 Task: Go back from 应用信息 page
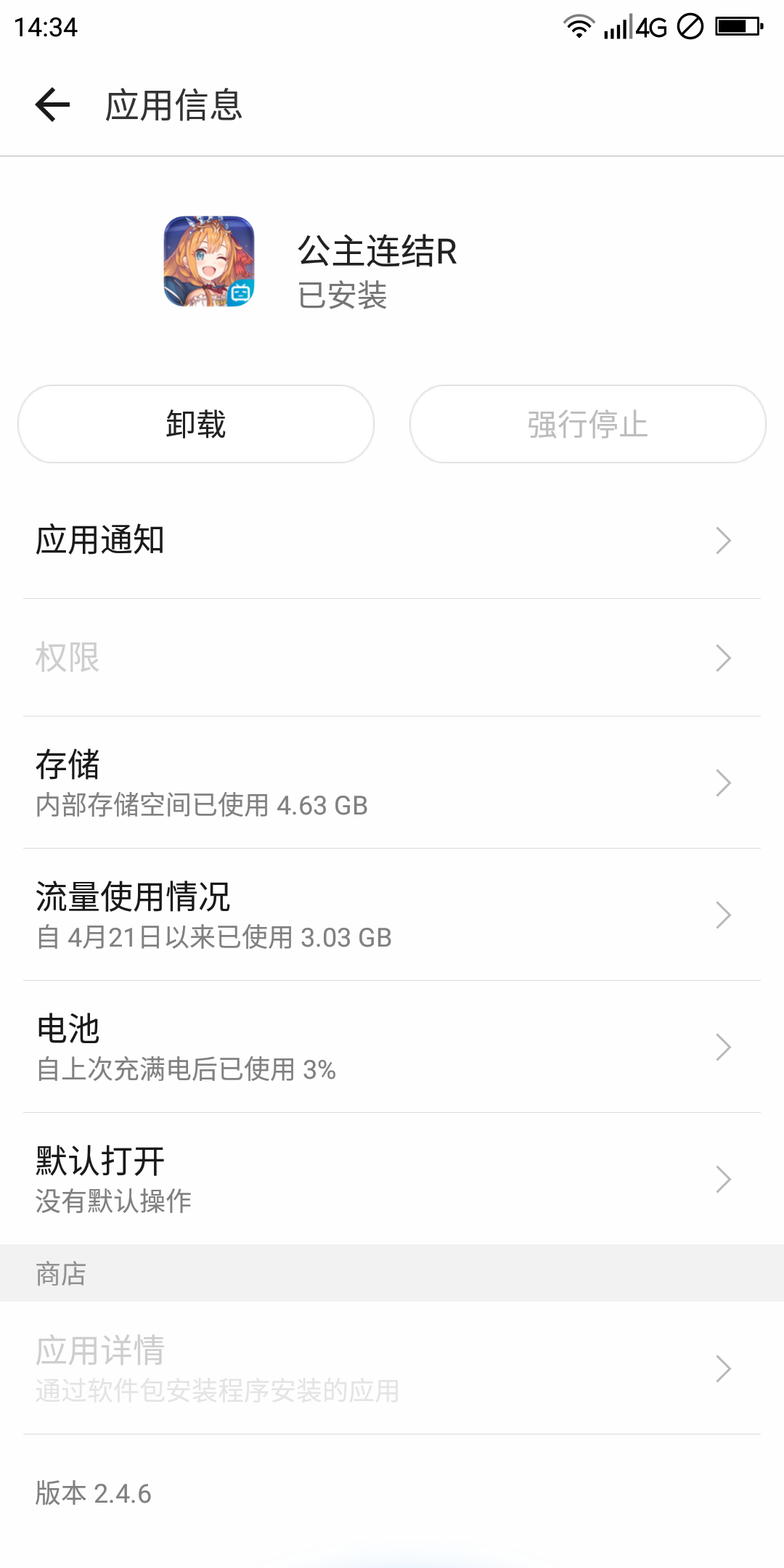coord(53,105)
